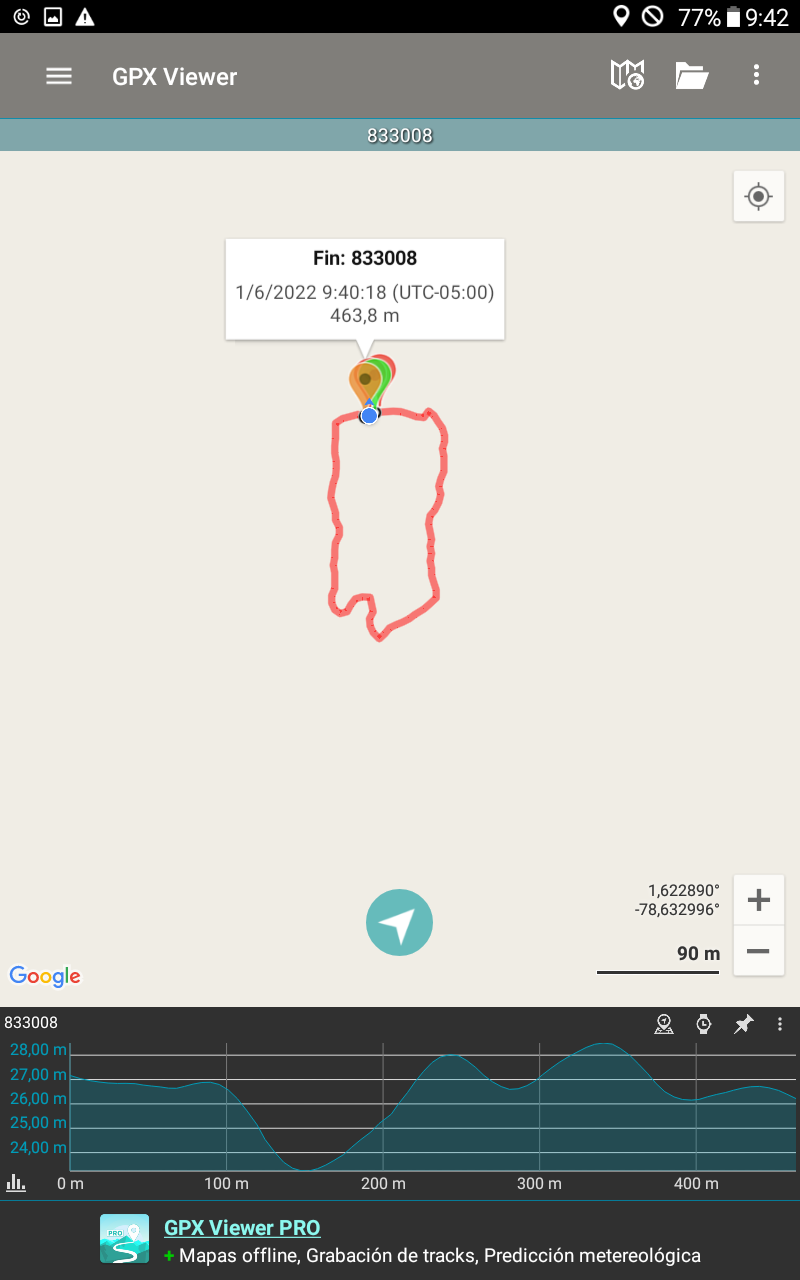Tap the teal navigation arrow button
The width and height of the screenshot is (800, 1280).
[x=399, y=923]
